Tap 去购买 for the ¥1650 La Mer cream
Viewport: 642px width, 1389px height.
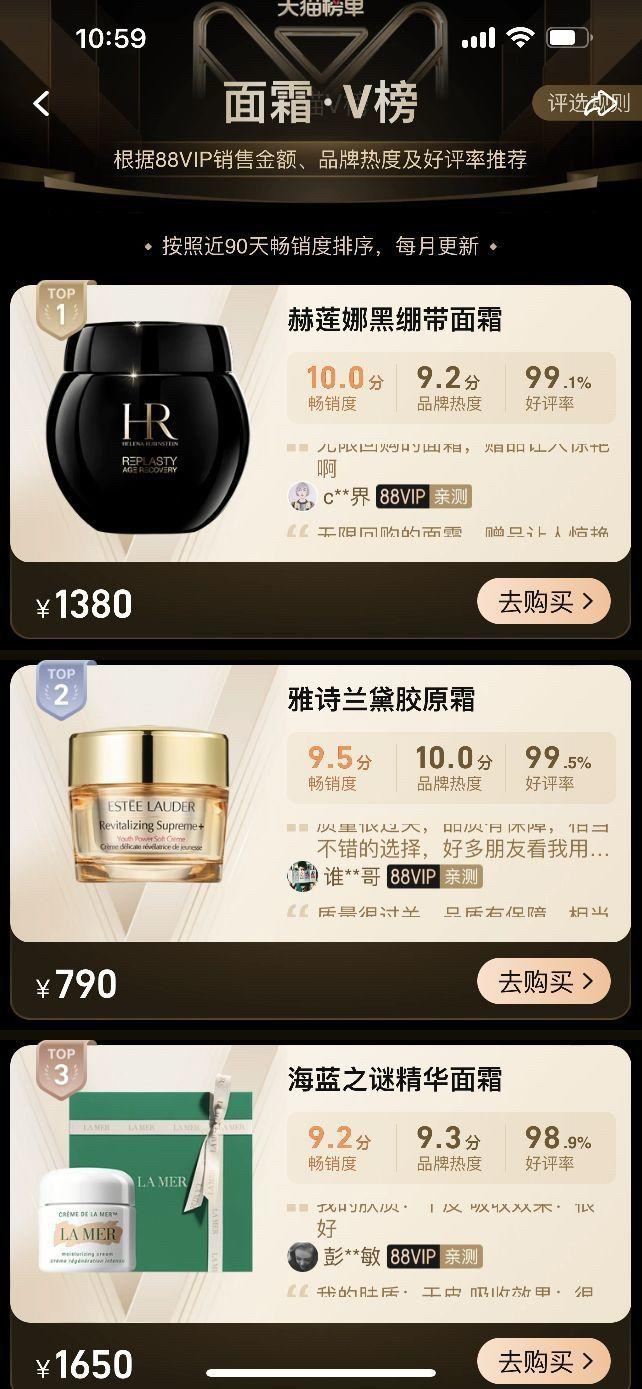544,1361
